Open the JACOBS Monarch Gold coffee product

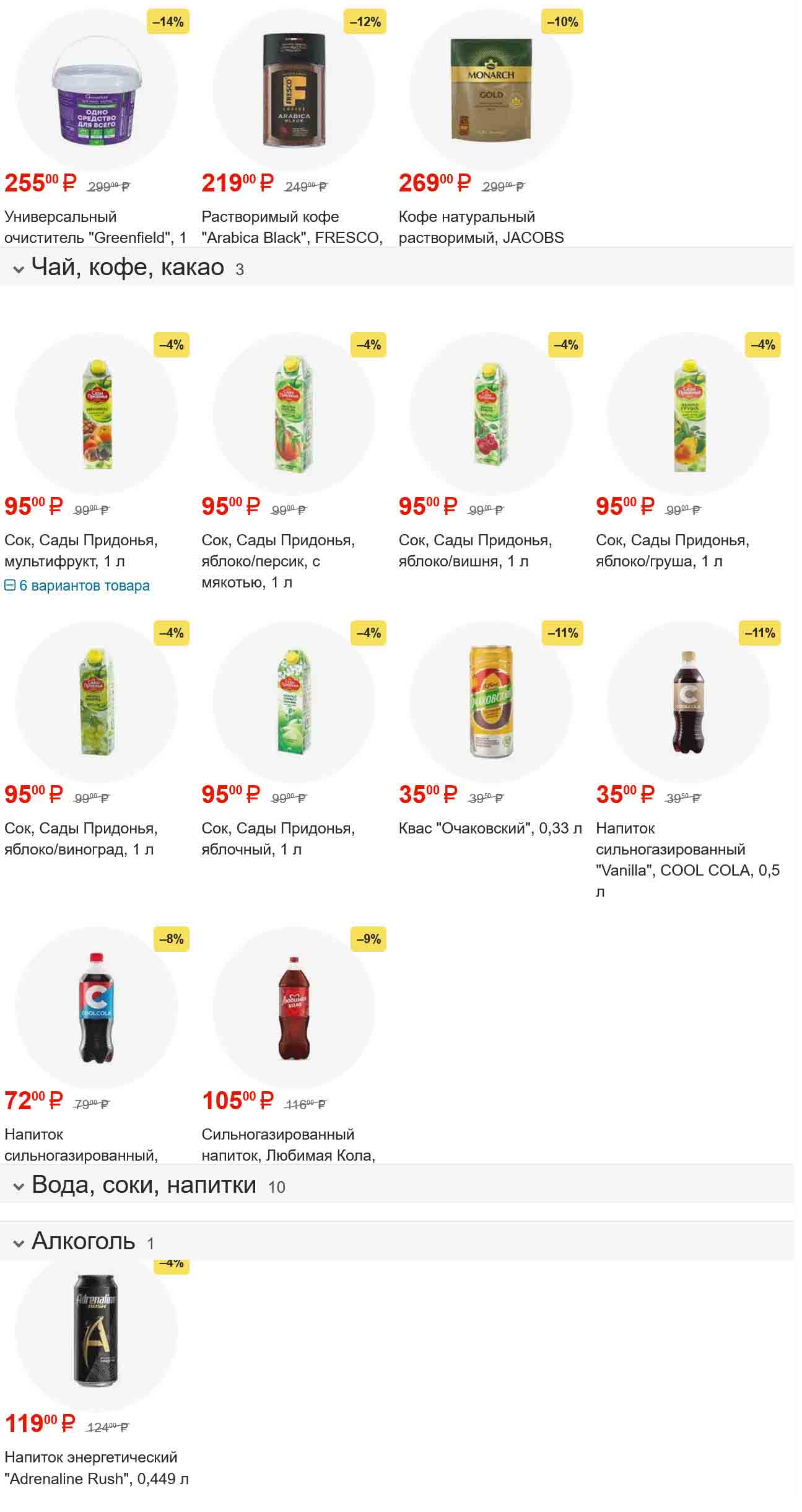[490, 90]
